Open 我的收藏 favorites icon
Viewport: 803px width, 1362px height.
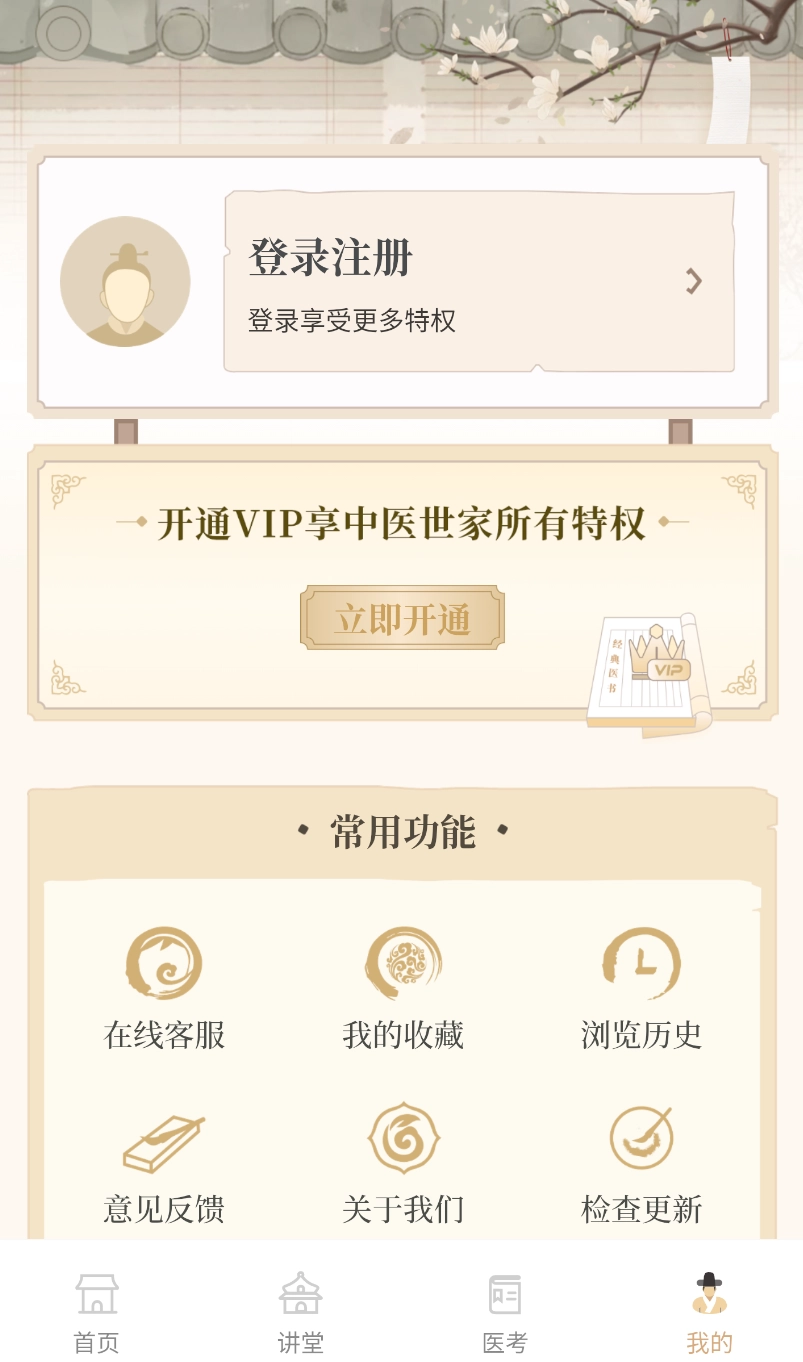(x=402, y=962)
